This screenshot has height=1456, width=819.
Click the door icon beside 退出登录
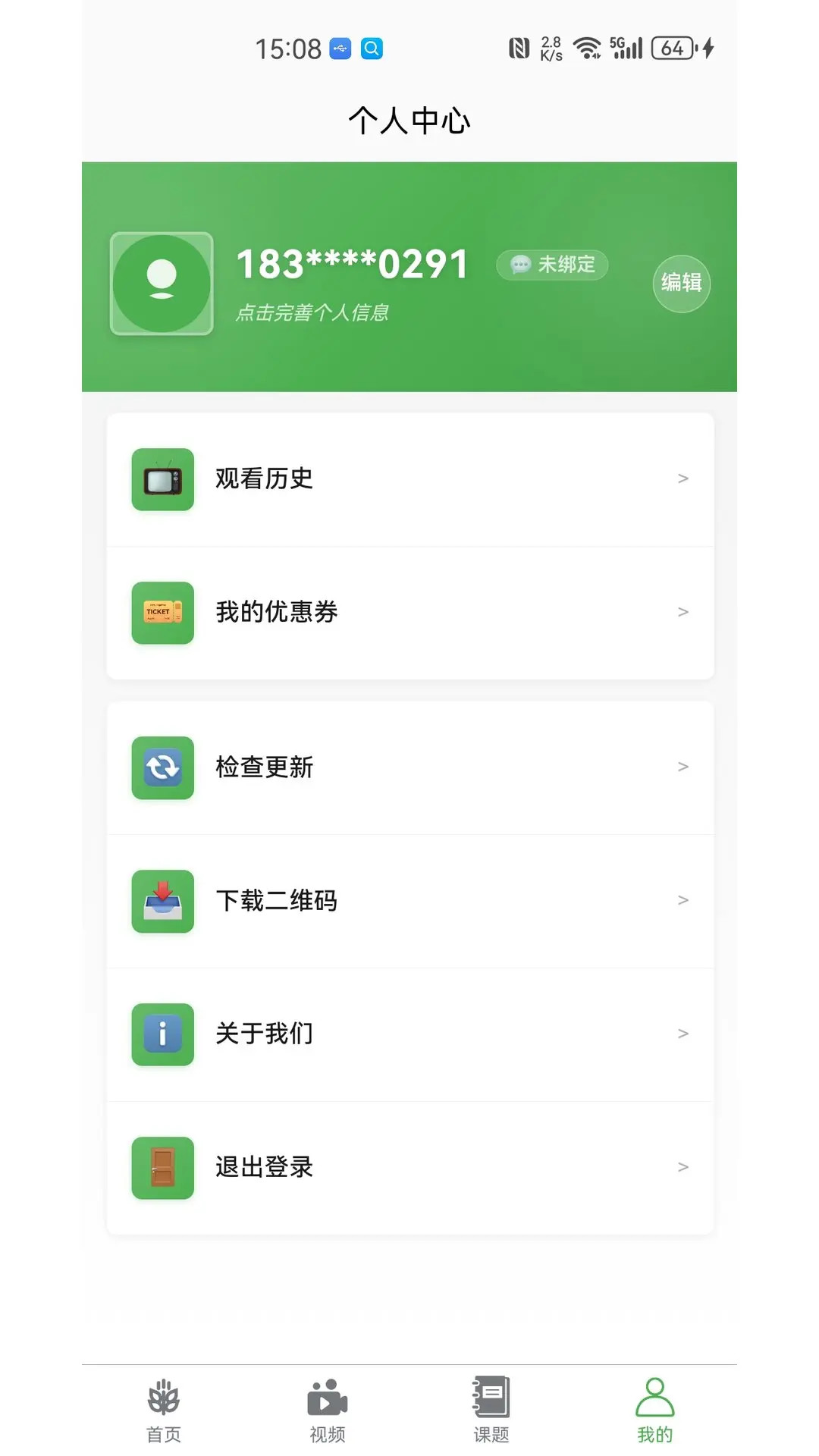162,1167
